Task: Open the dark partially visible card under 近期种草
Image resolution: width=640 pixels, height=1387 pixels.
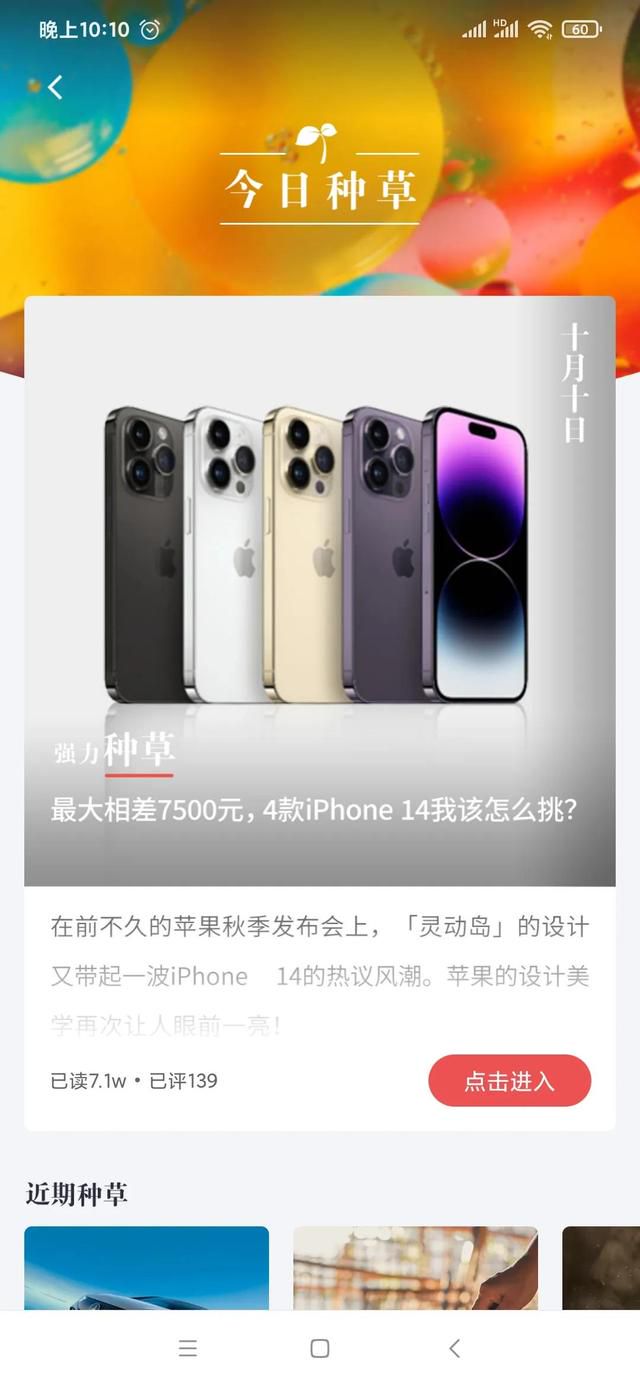Action: click(x=601, y=1268)
